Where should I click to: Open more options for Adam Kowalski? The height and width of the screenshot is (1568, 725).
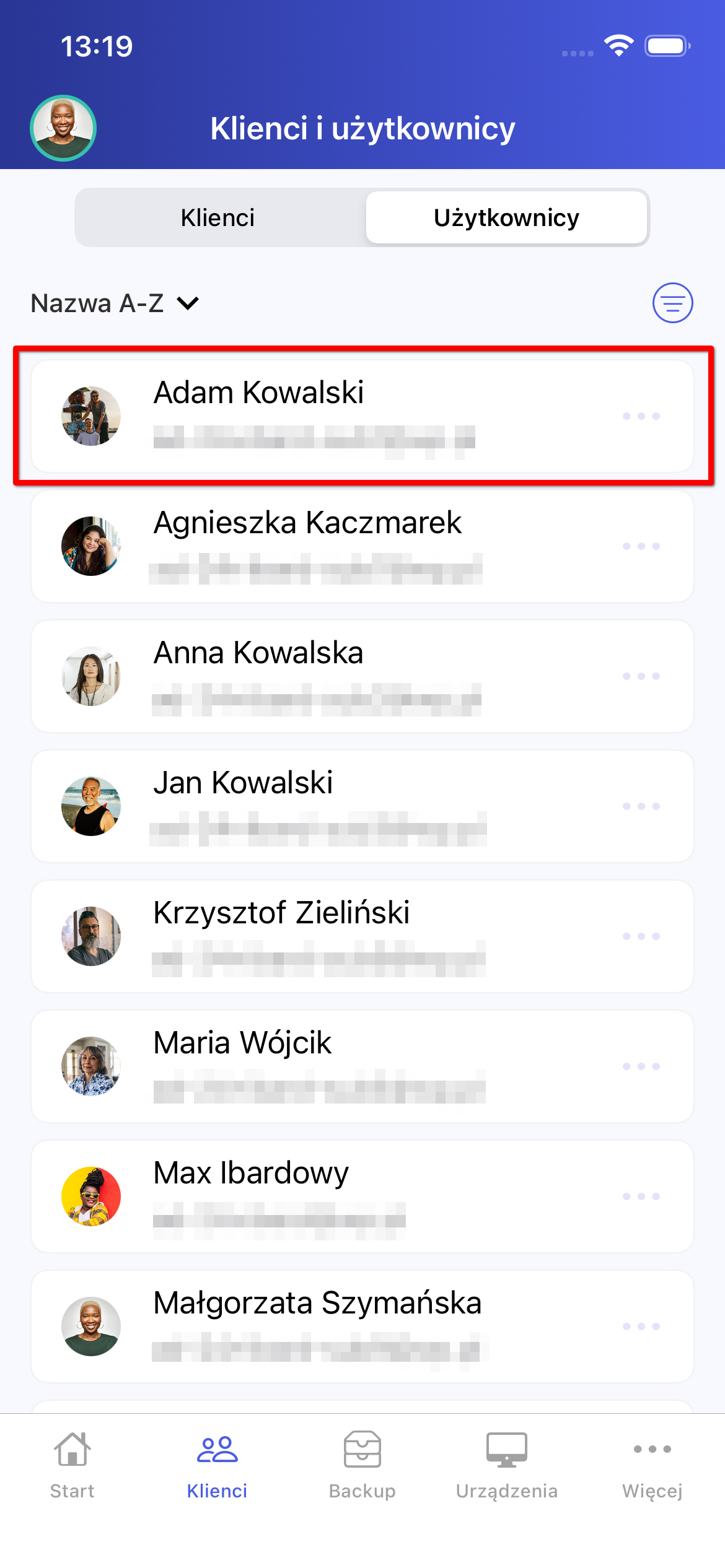point(641,416)
